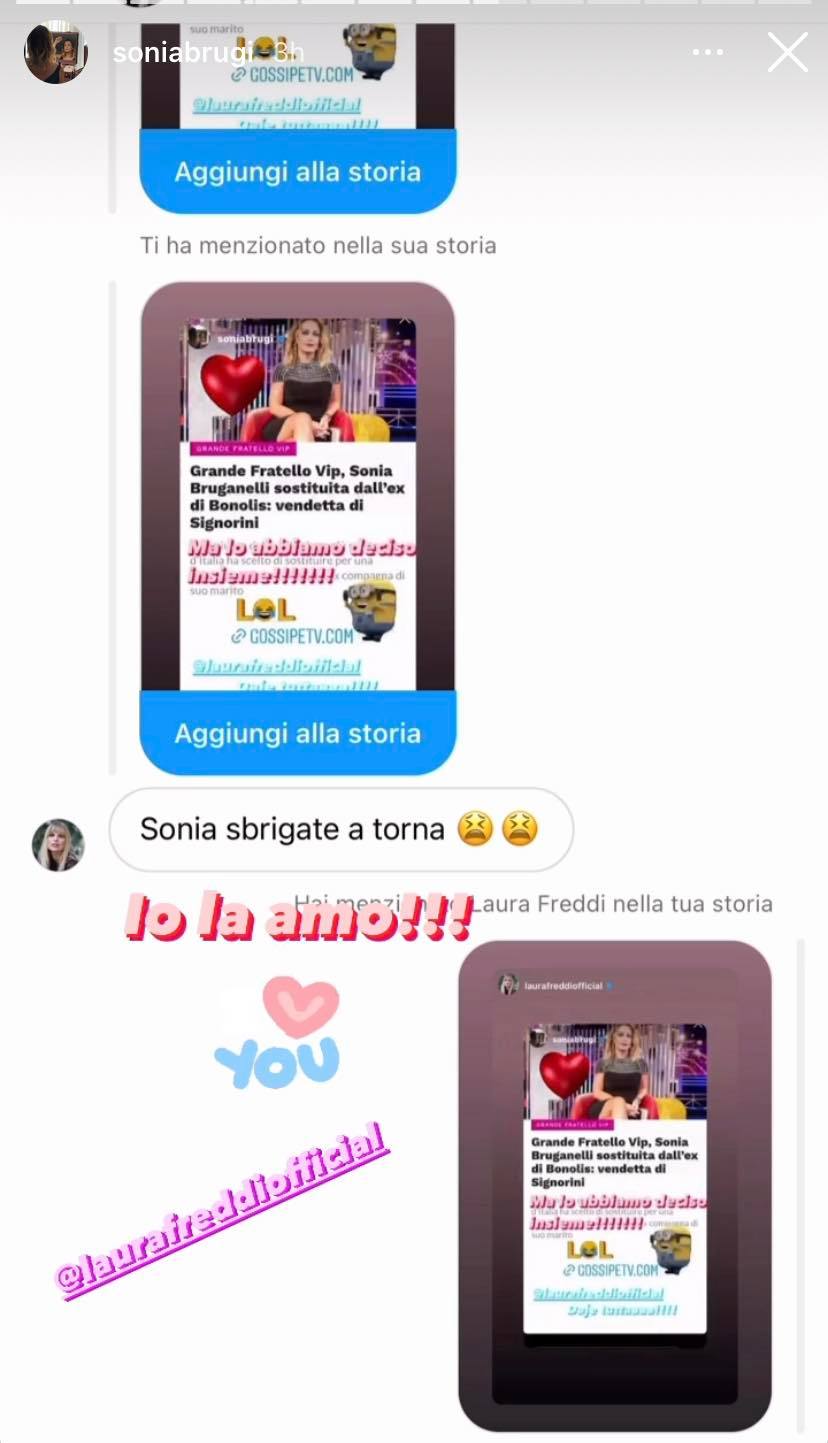
Task: Open the story overflow menu
Action: pos(708,52)
